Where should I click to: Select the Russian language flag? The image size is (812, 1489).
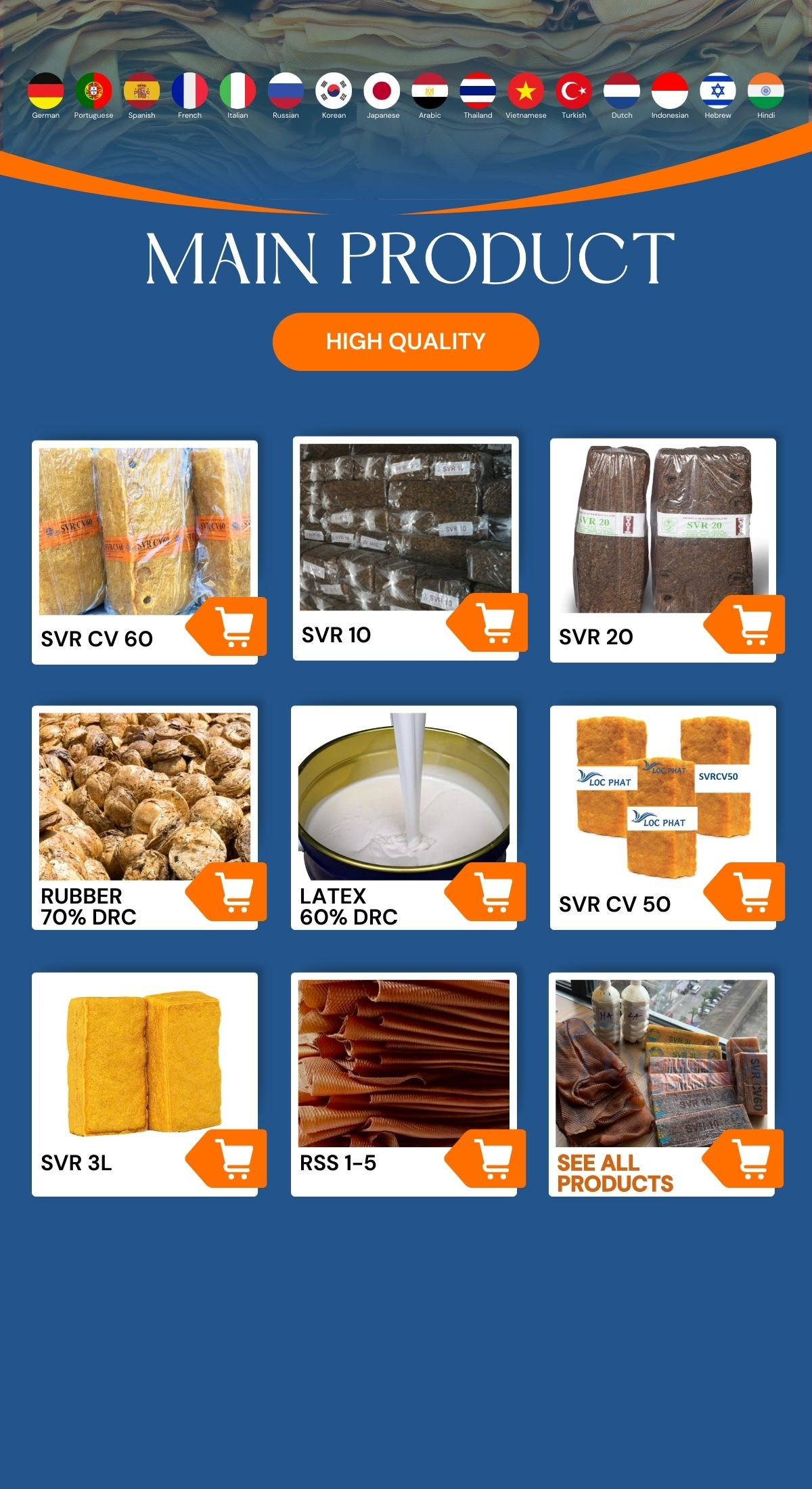click(x=286, y=91)
